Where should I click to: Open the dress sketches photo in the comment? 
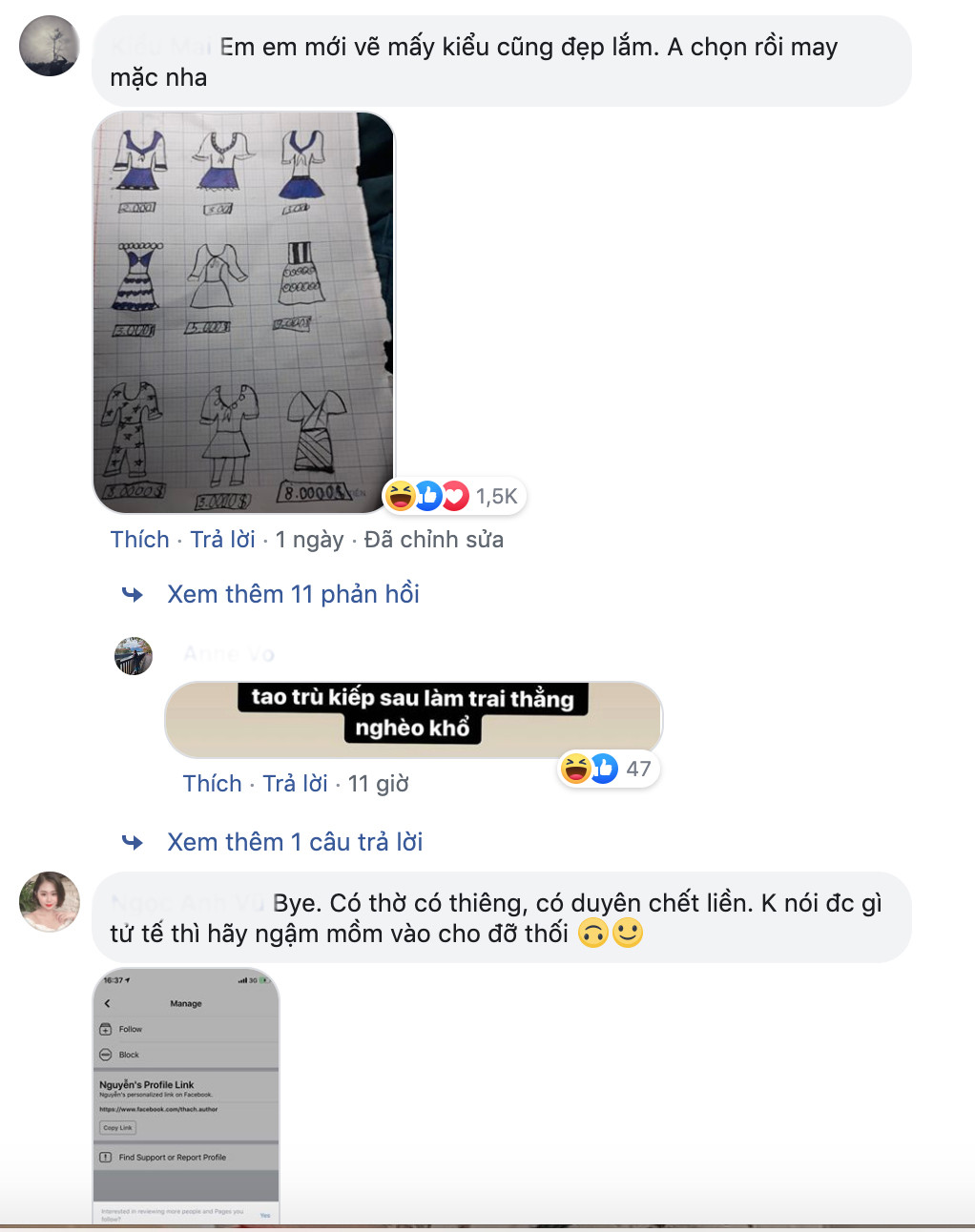point(244,313)
